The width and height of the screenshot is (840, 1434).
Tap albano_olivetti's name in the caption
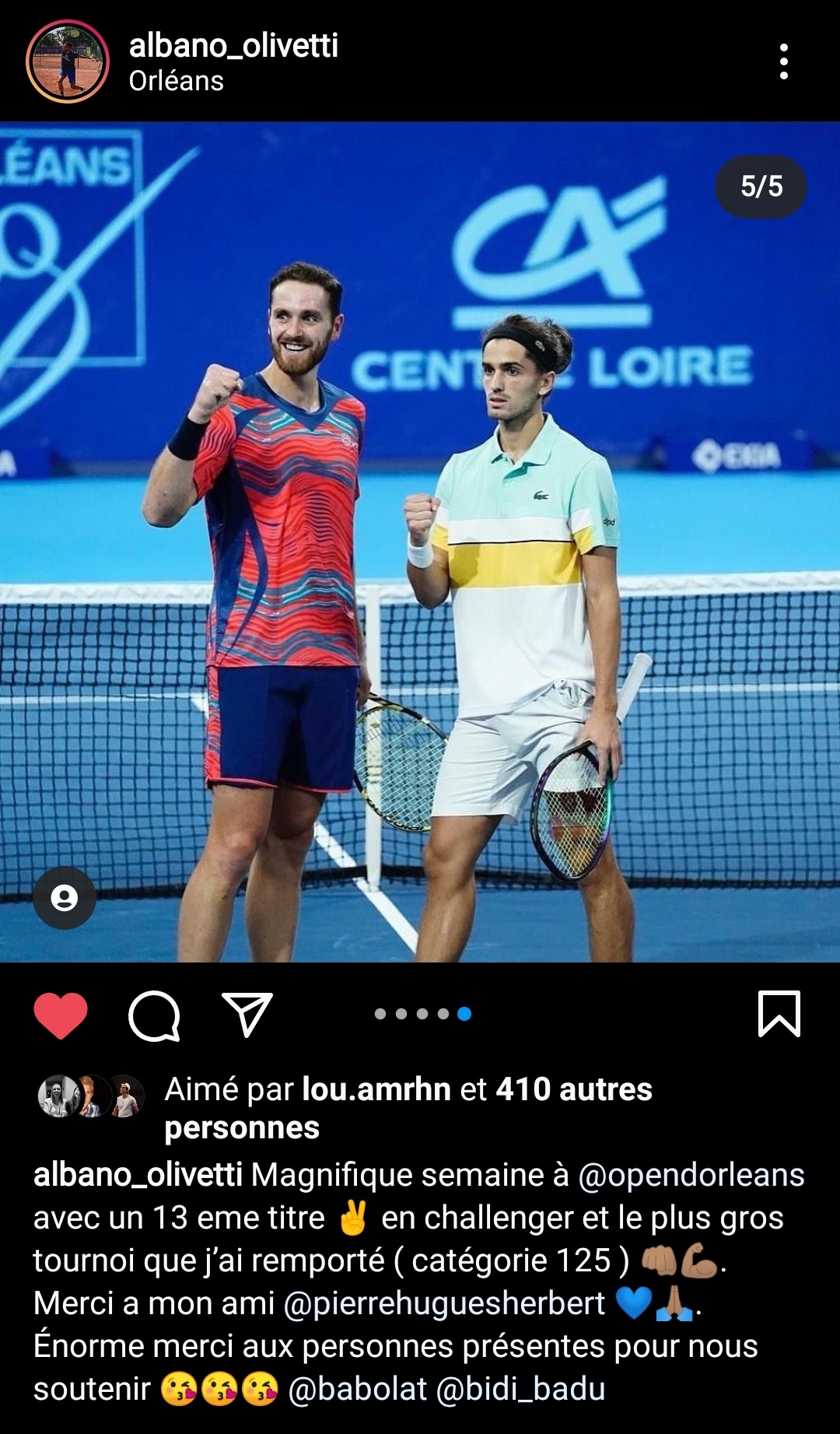pos(138,1175)
